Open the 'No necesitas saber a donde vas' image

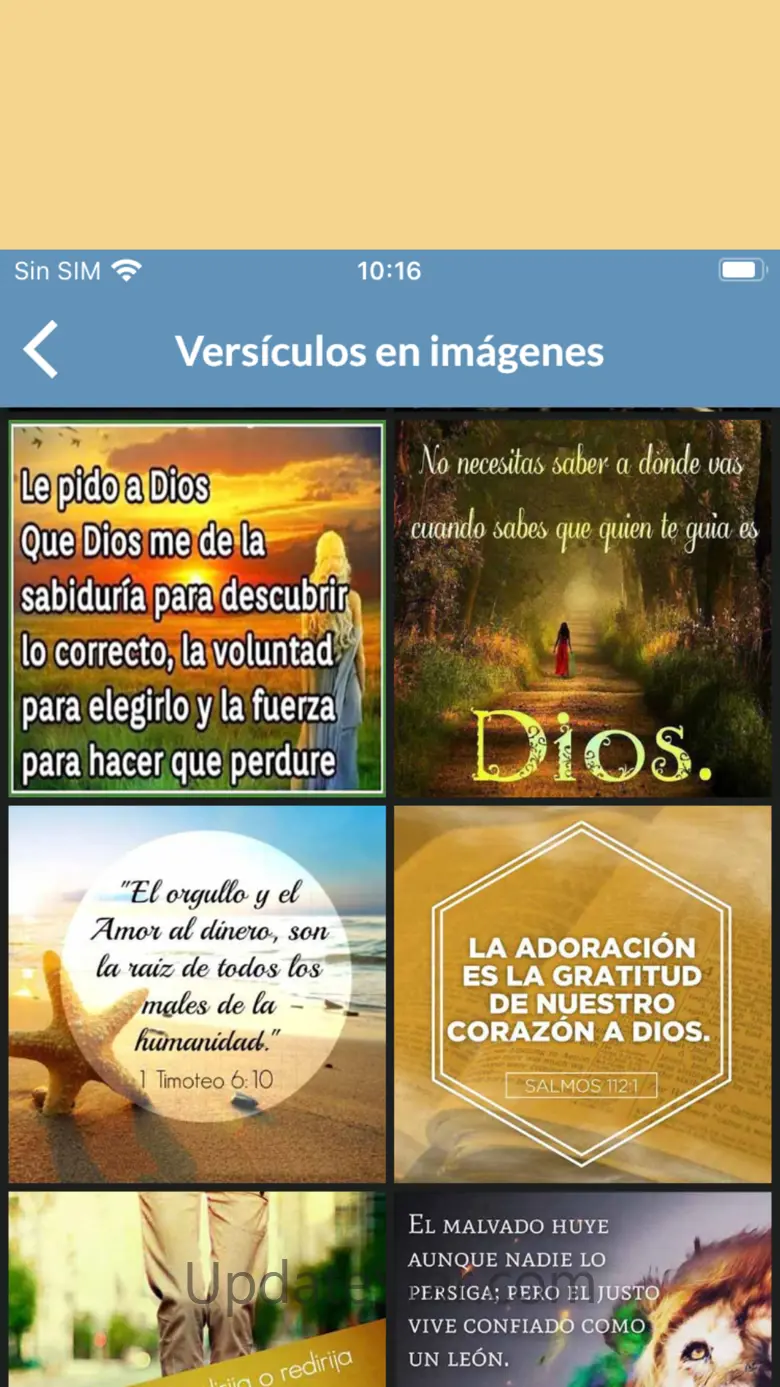point(583,608)
